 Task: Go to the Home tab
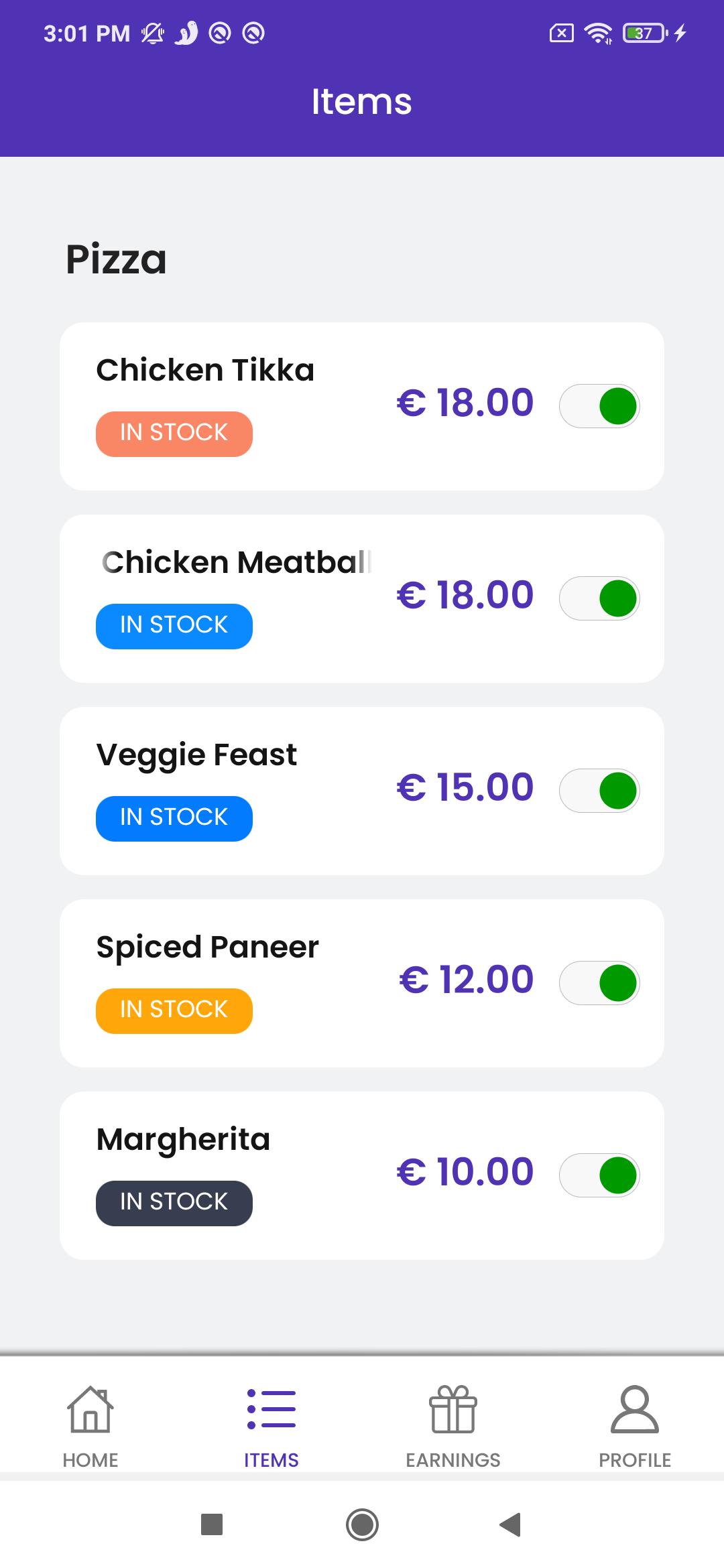[x=90, y=1426]
